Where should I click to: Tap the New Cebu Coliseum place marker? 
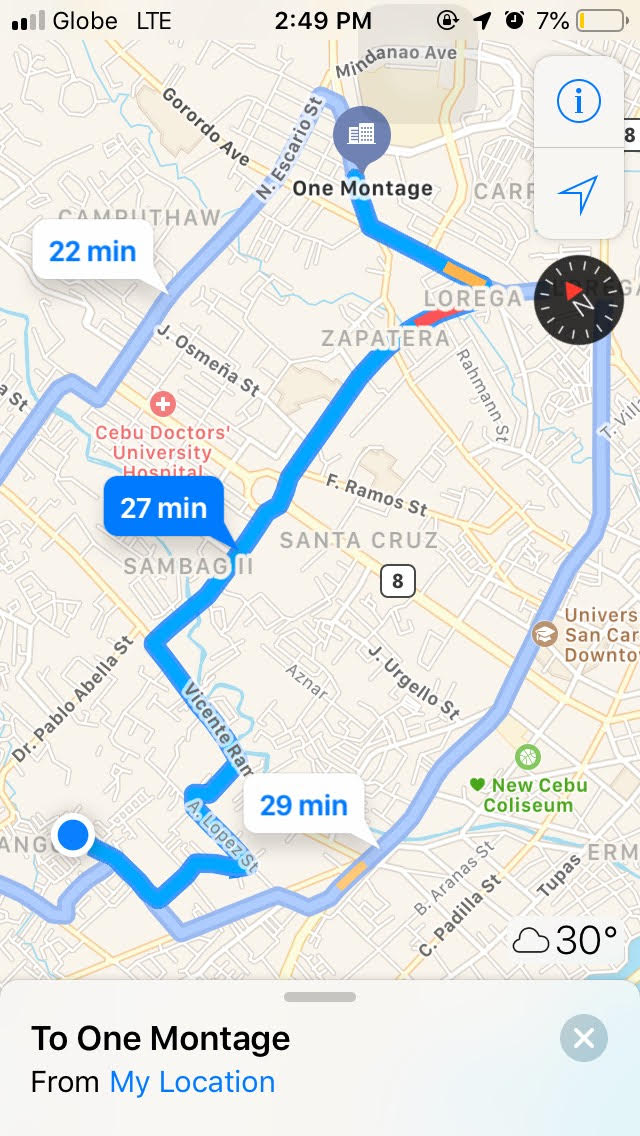point(527,757)
